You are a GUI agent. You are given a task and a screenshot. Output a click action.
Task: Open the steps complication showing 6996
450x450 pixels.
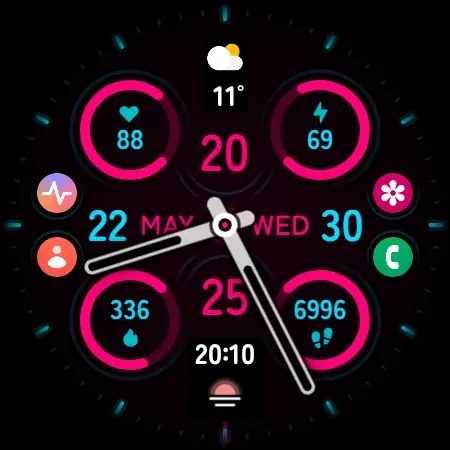(320, 320)
